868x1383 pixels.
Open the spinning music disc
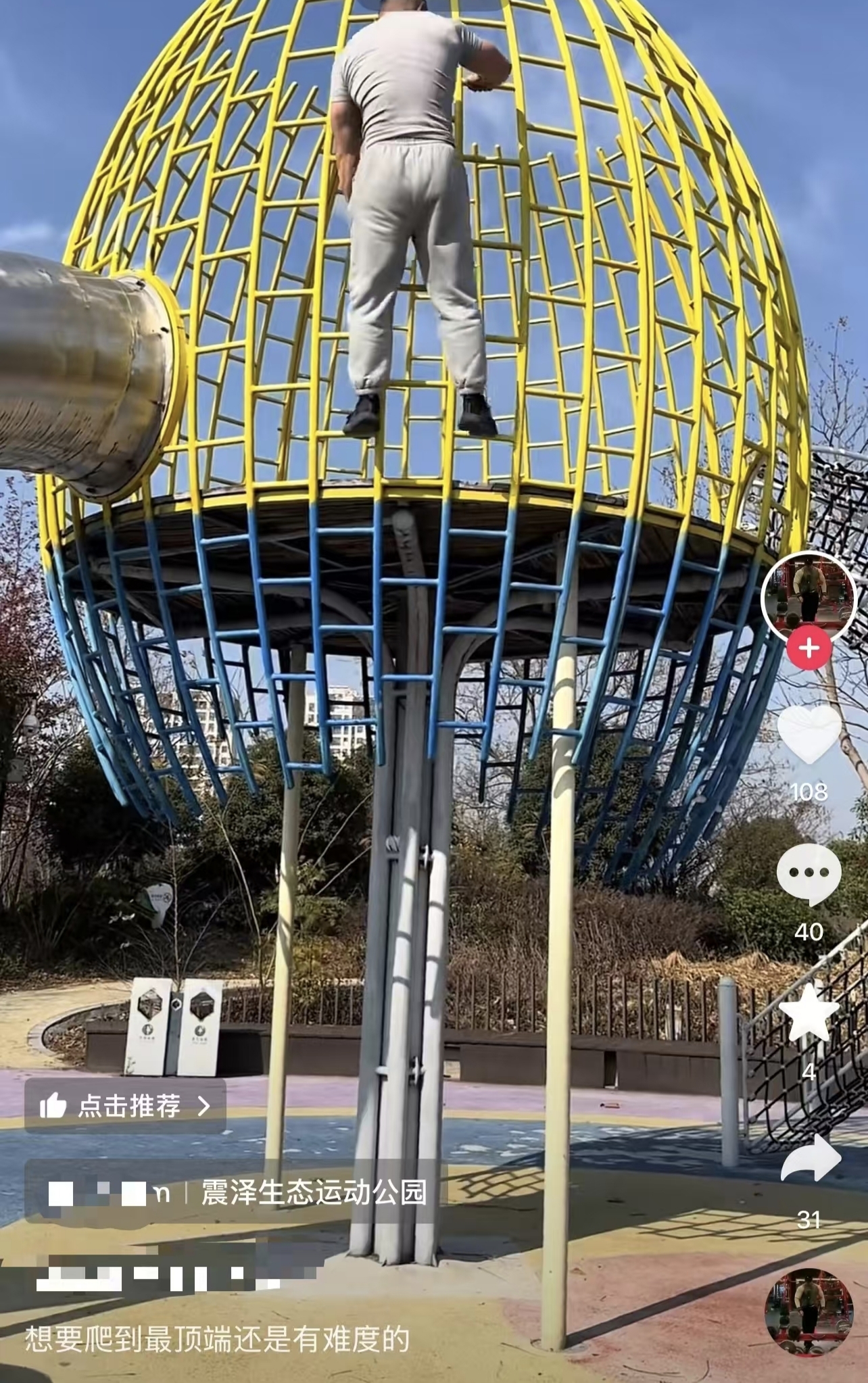[x=809, y=1312]
